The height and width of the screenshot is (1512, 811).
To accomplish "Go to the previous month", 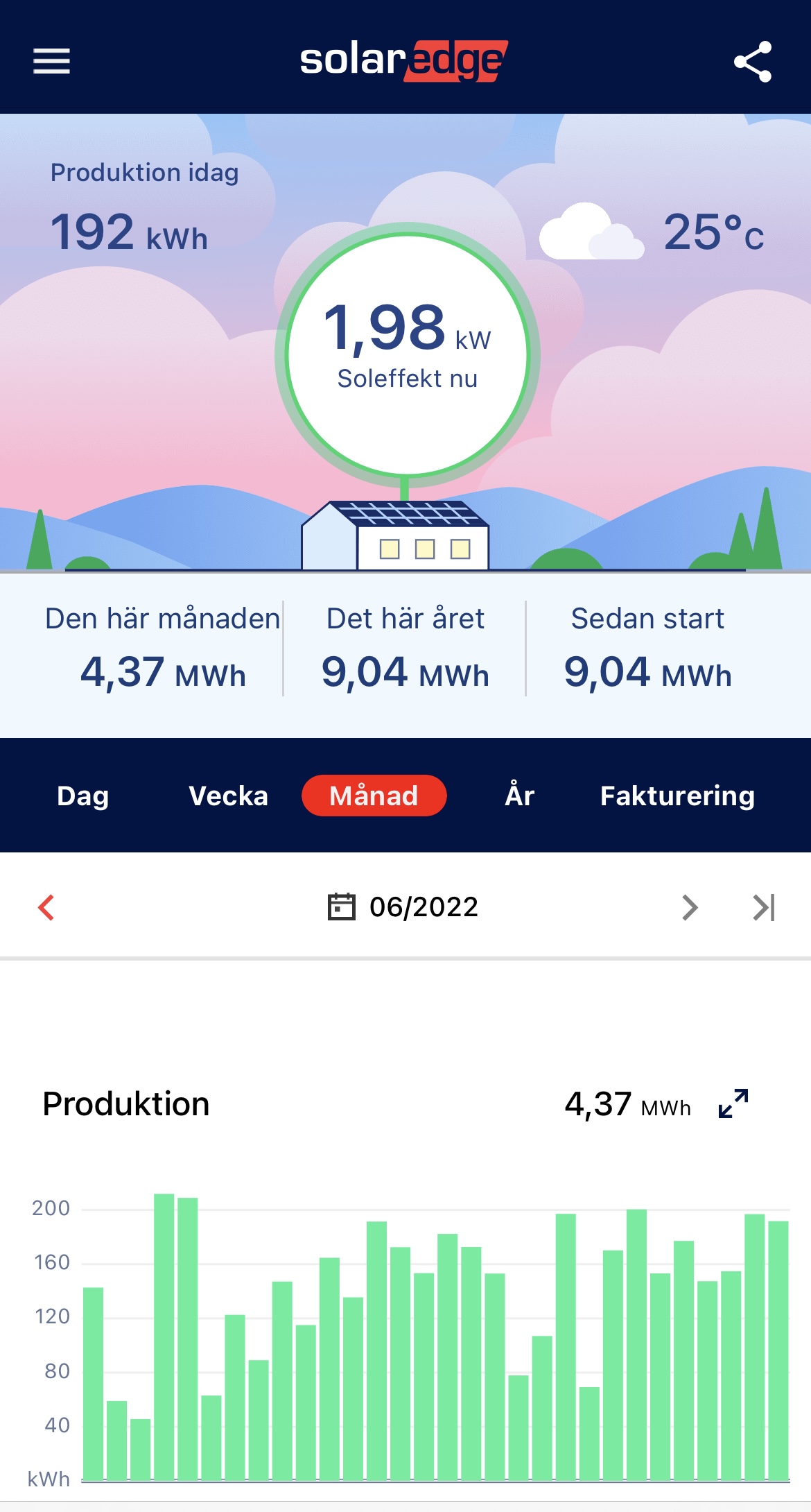I will [46, 907].
